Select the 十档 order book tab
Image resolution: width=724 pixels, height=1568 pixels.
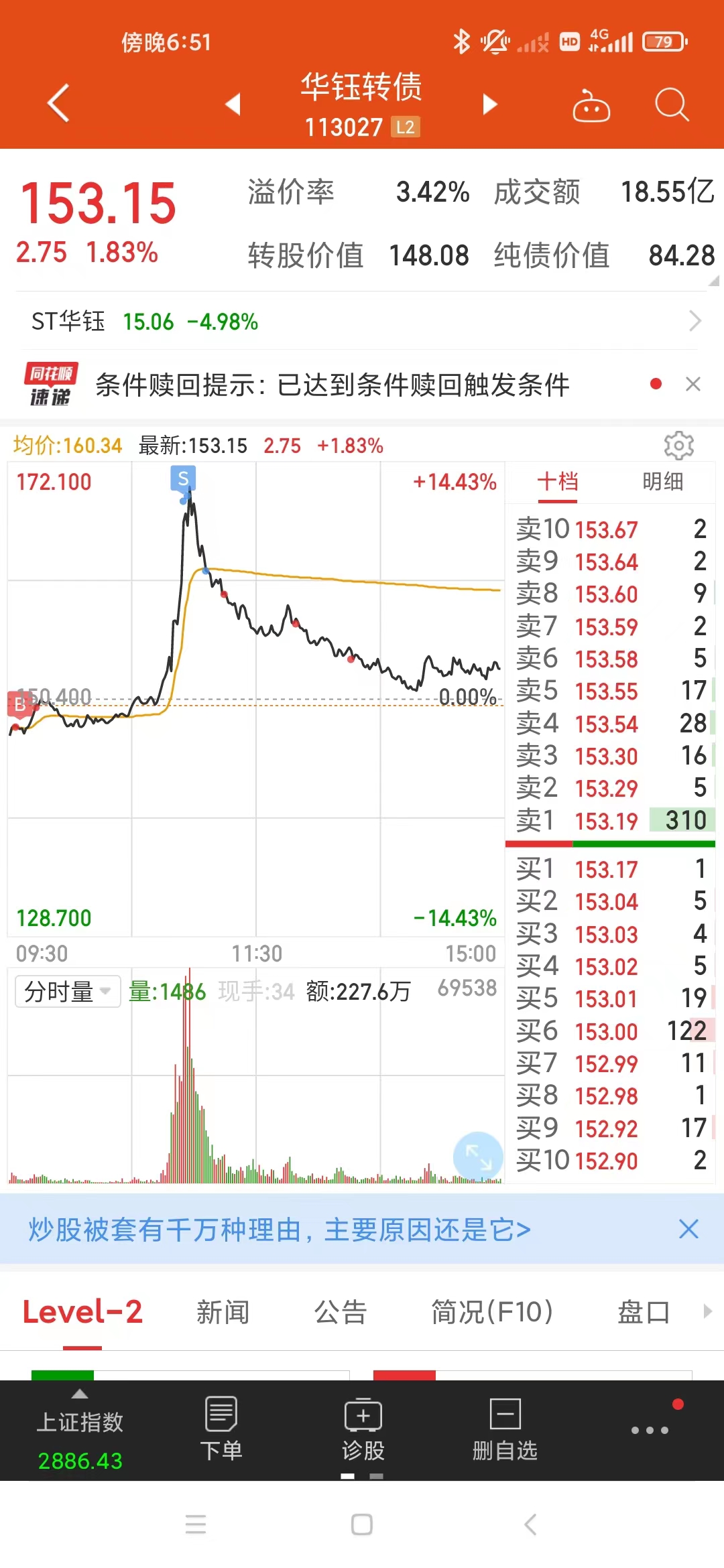[x=557, y=481]
